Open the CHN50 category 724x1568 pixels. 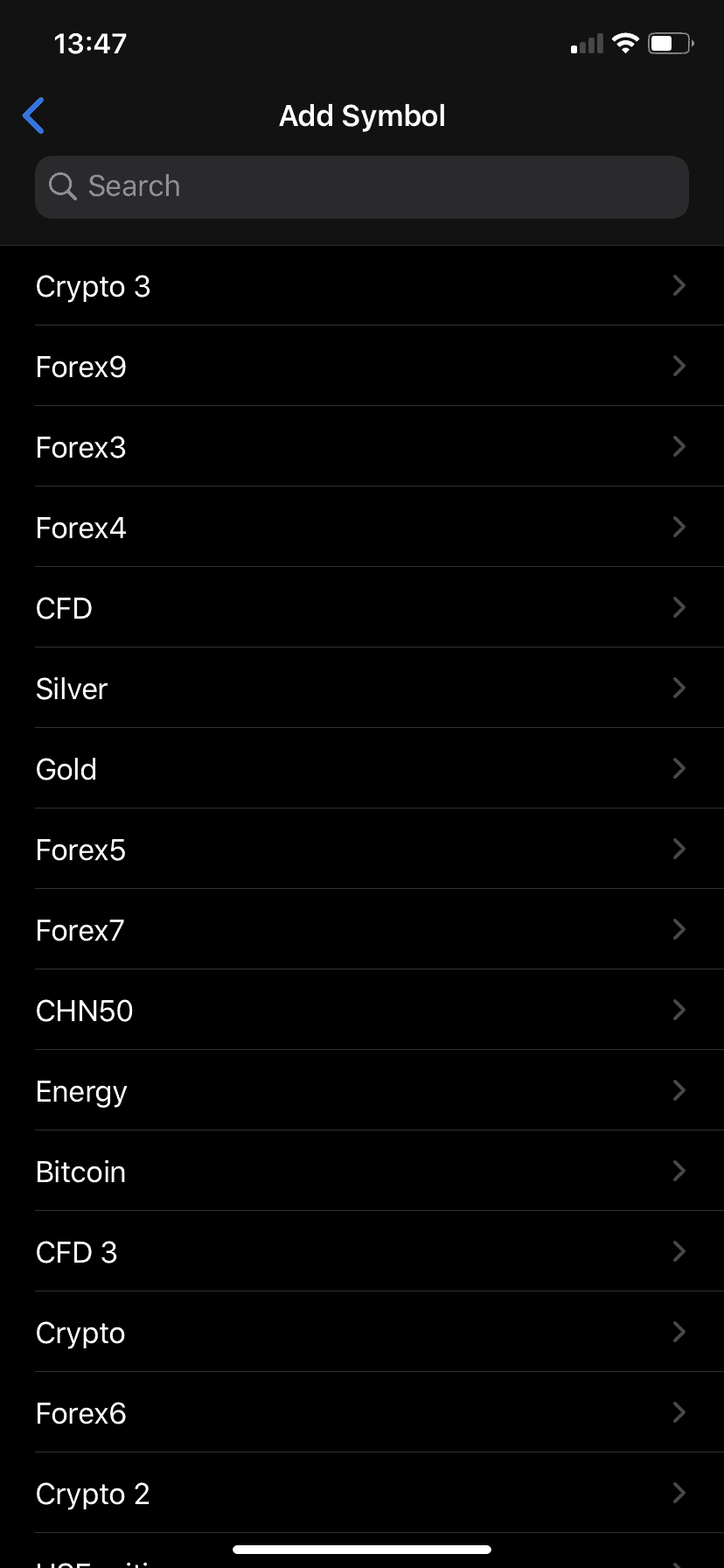pyautogui.click(x=362, y=1010)
